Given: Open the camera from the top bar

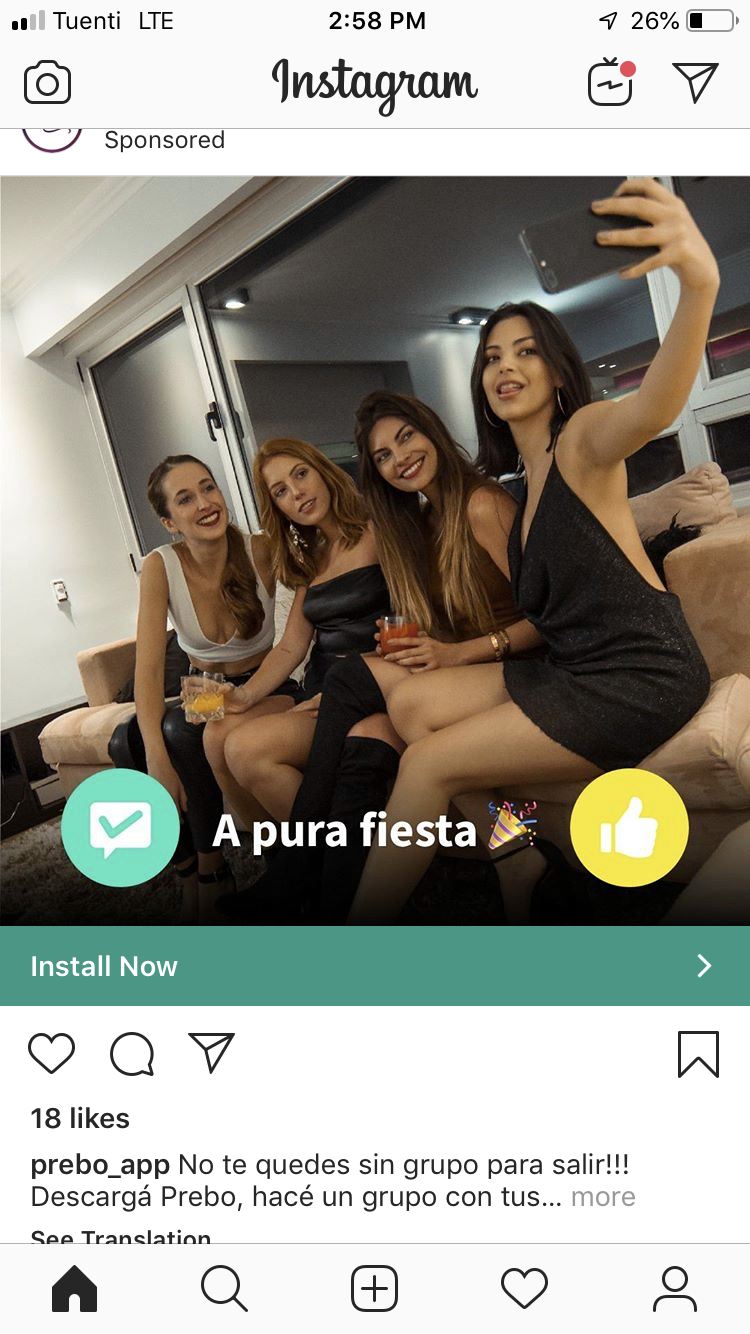Looking at the screenshot, I should pyautogui.click(x=47, y=83).
